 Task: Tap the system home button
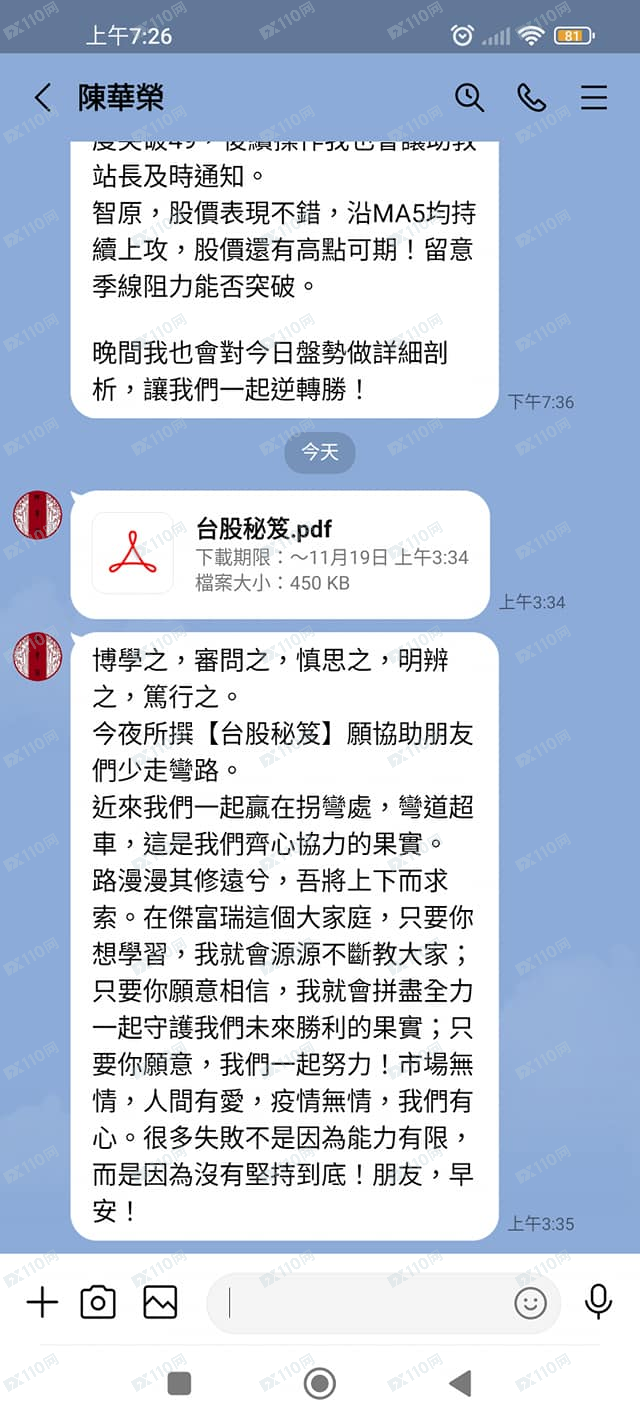point(320,1384)
